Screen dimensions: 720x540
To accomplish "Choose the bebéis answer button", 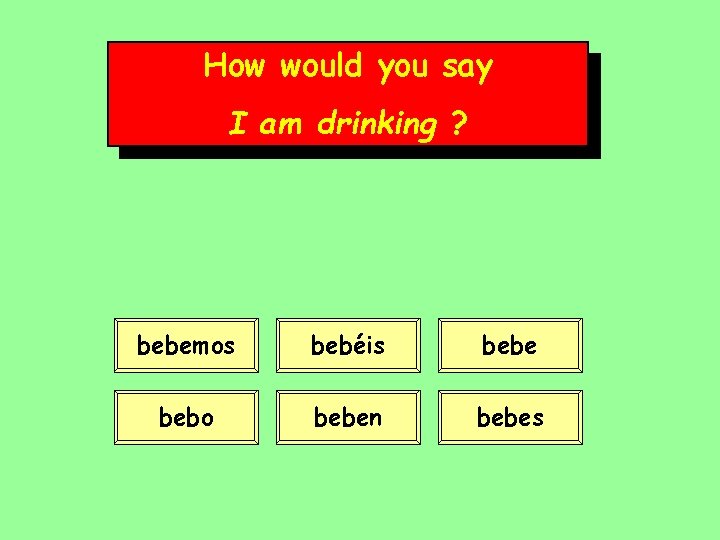I will click(x=348, y=346).
